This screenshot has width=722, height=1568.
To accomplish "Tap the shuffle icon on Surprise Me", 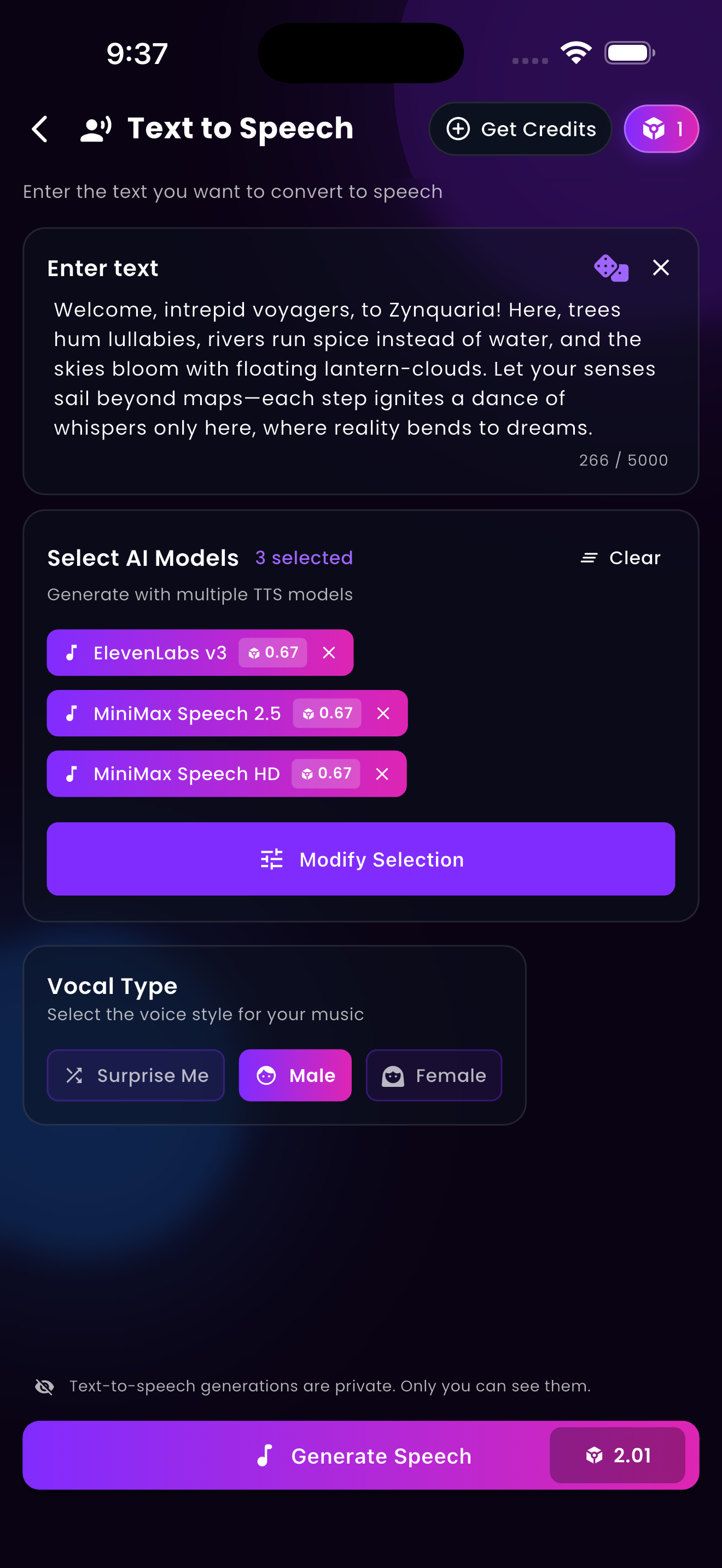I will 75,1075.
